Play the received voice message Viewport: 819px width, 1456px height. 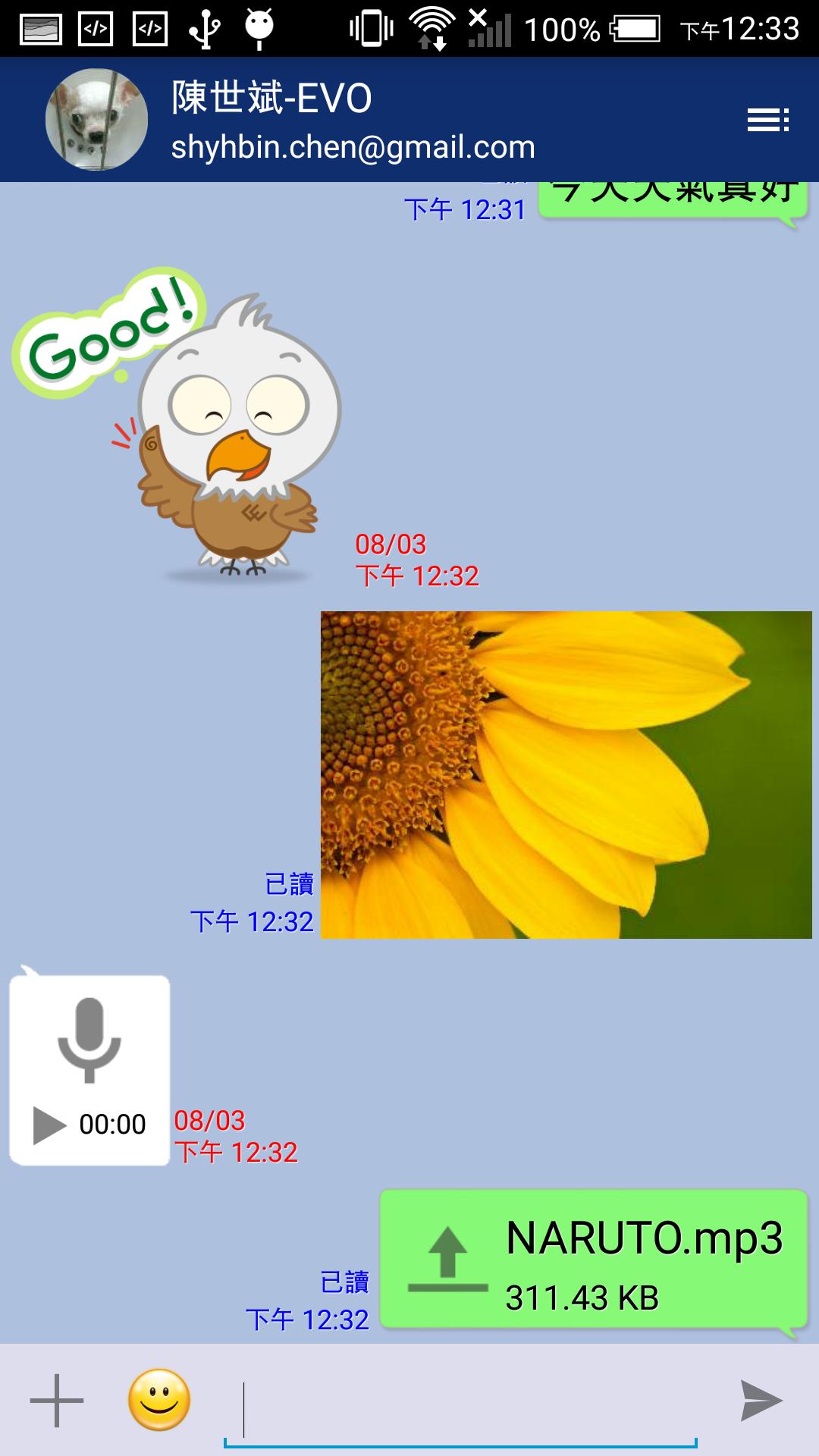click(50, 1125)
